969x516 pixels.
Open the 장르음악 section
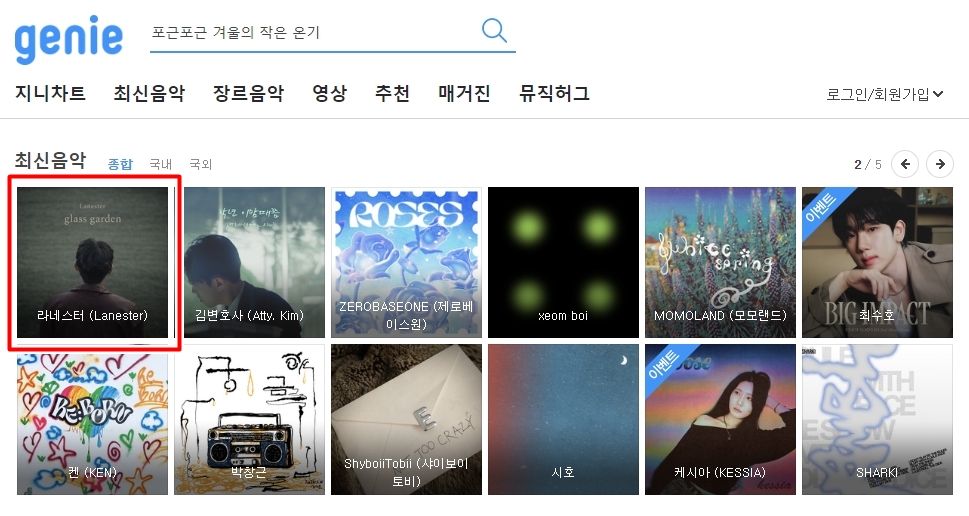(248, 93)
